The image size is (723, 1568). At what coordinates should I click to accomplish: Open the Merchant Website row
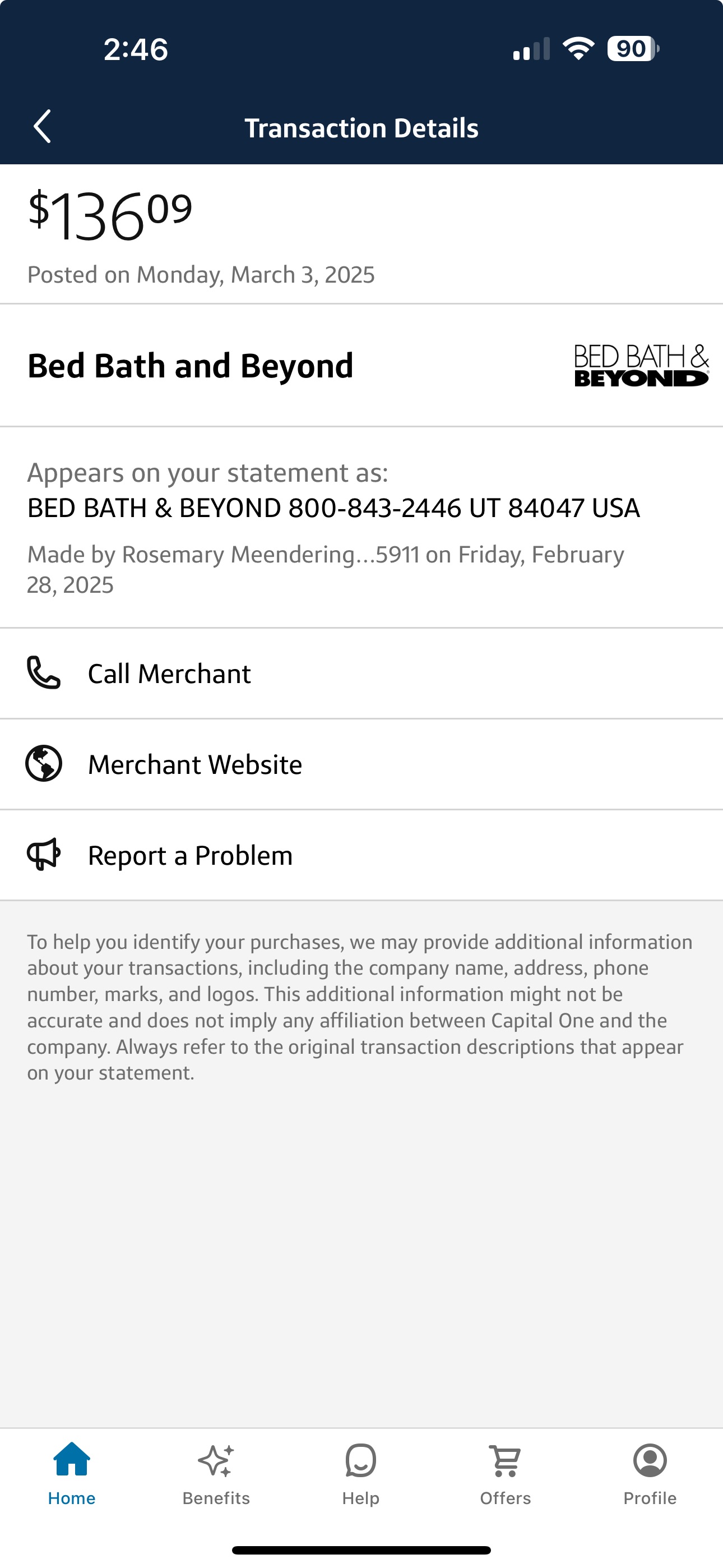pos(361,764)
